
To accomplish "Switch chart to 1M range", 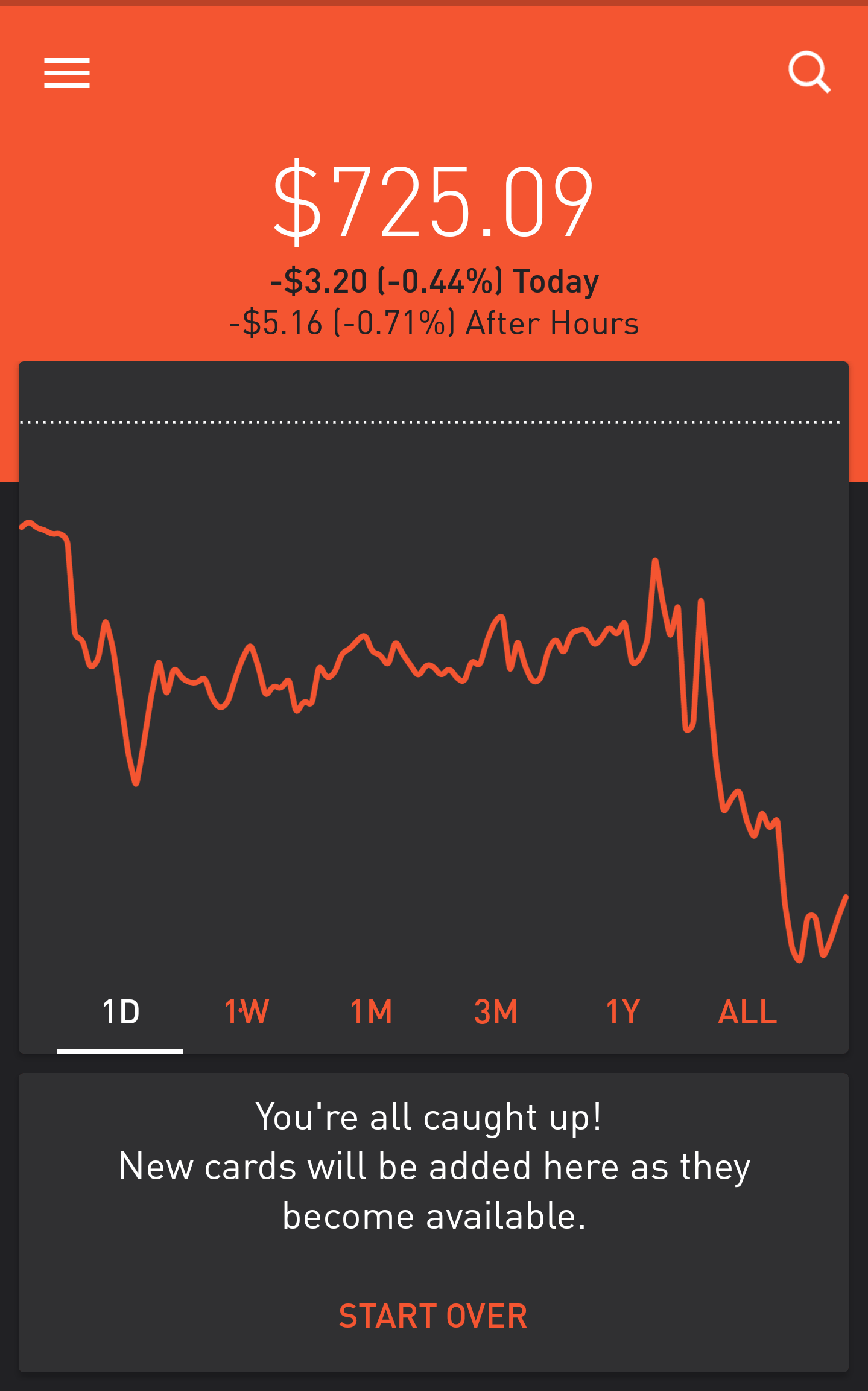I will coord(371,1012).
